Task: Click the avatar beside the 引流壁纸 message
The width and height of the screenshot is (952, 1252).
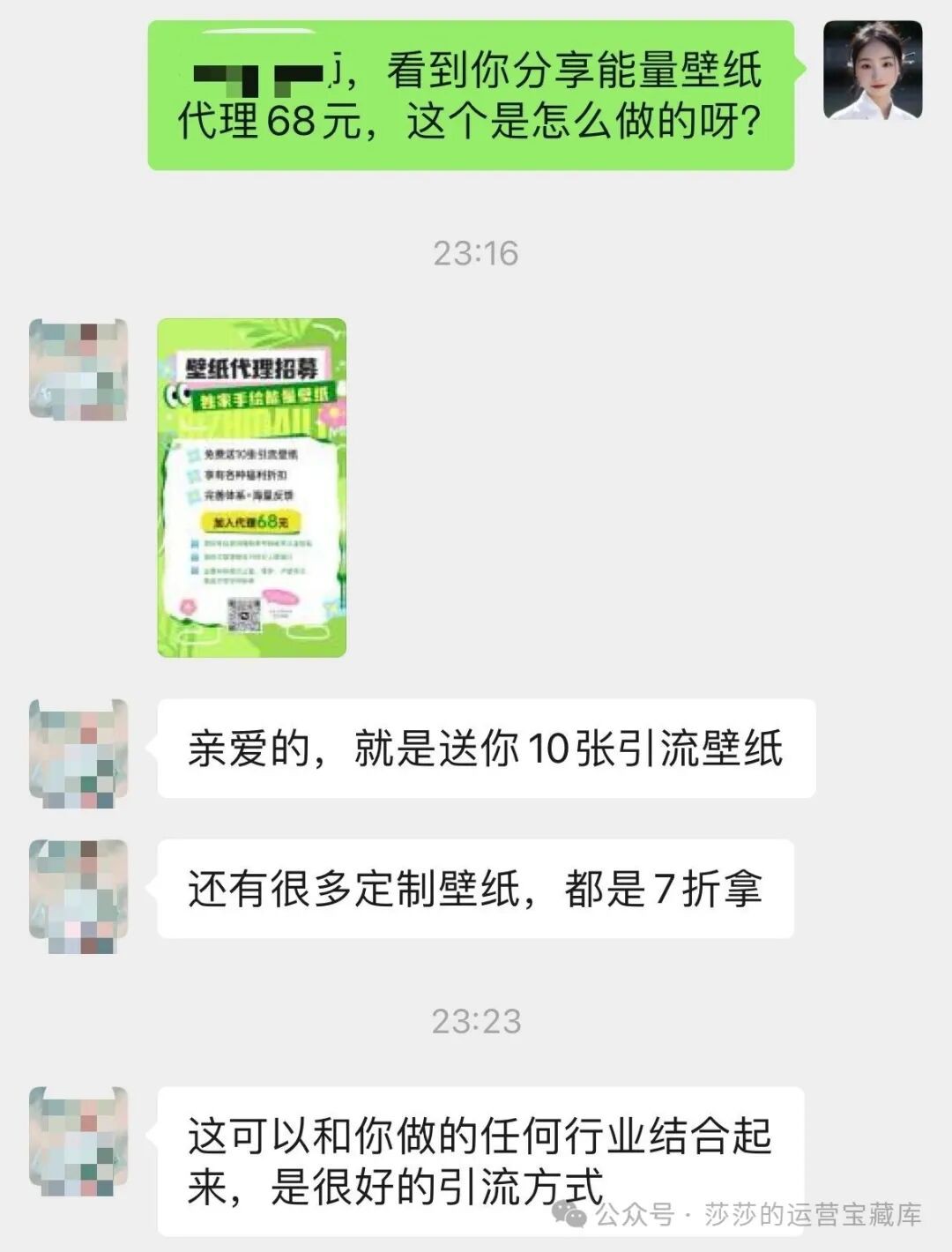Action: [x=78, y=749]
